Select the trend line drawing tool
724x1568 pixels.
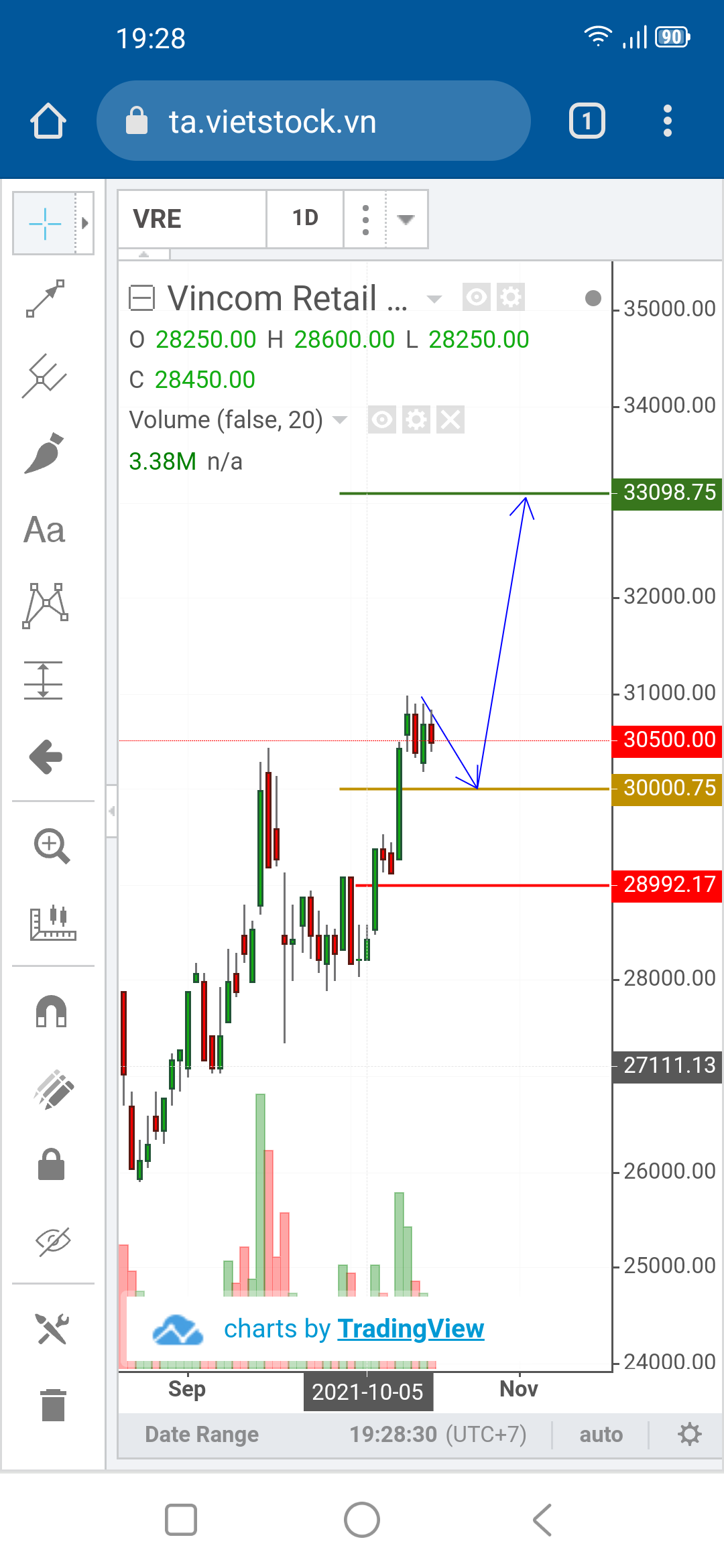tap(46, 298)
